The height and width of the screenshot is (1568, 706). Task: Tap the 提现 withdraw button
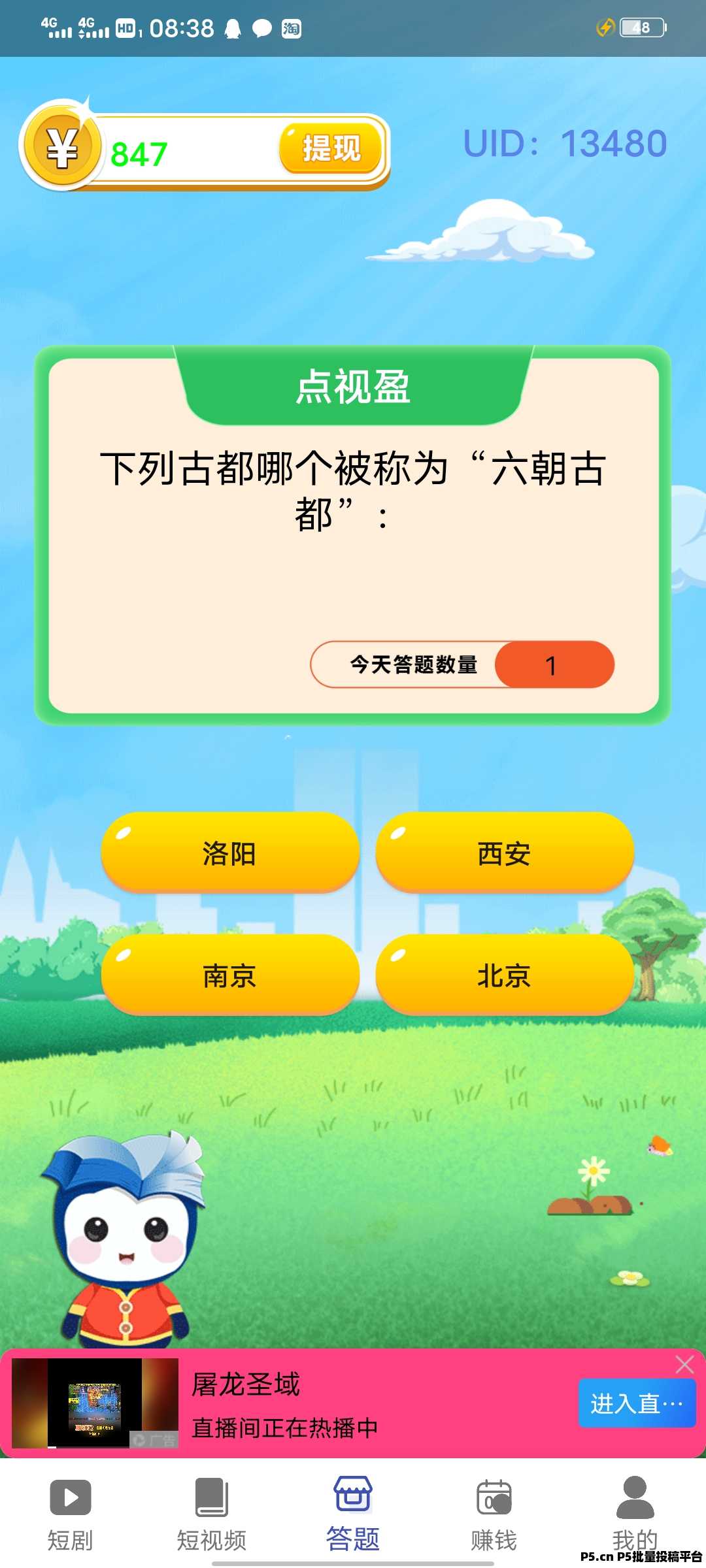[x=331, y=149]
